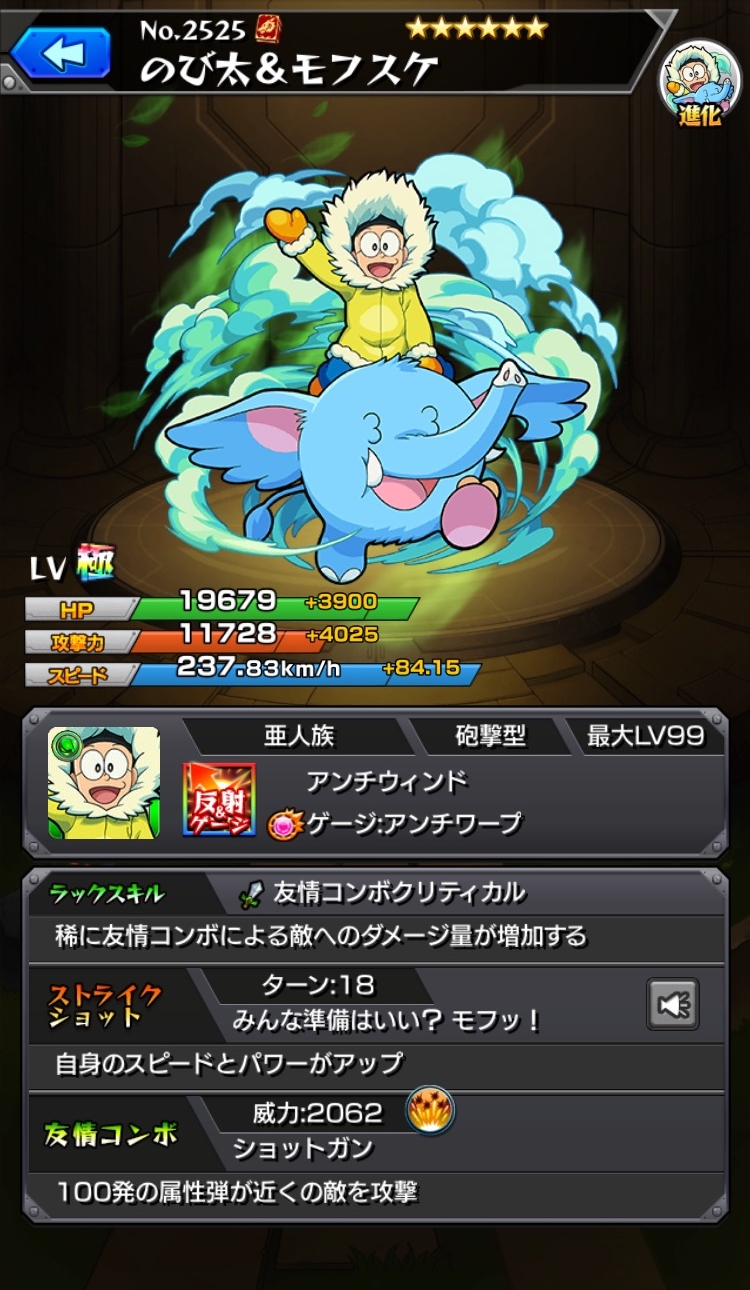Viewport: 750px width, 1290px height.
Task: Open the 進化 evolution form icon
Action: [x=699, y=83]
